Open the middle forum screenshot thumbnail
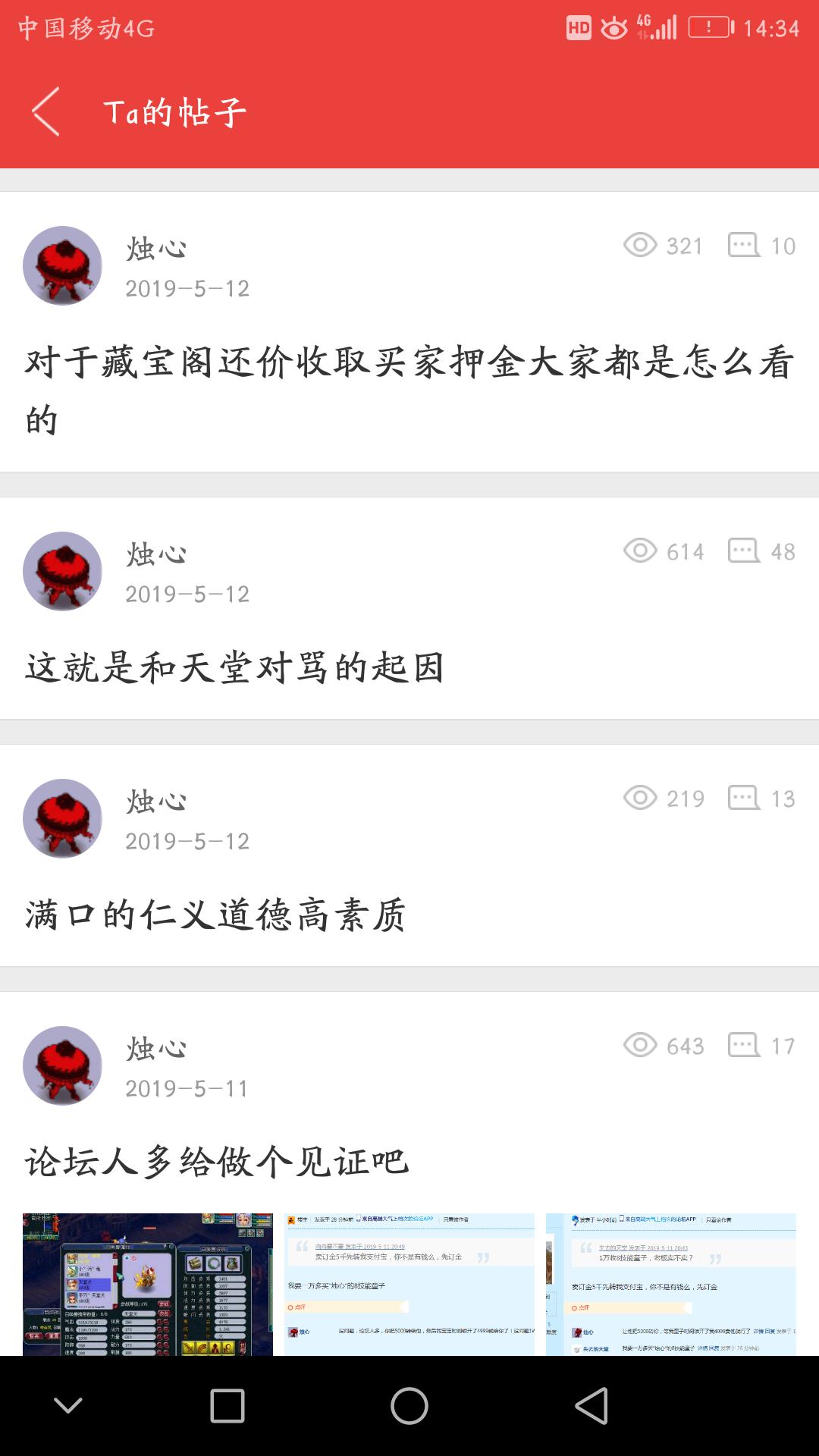Image resolution: width=819 pixels, height=1456 pixels. click(409, 1284)
